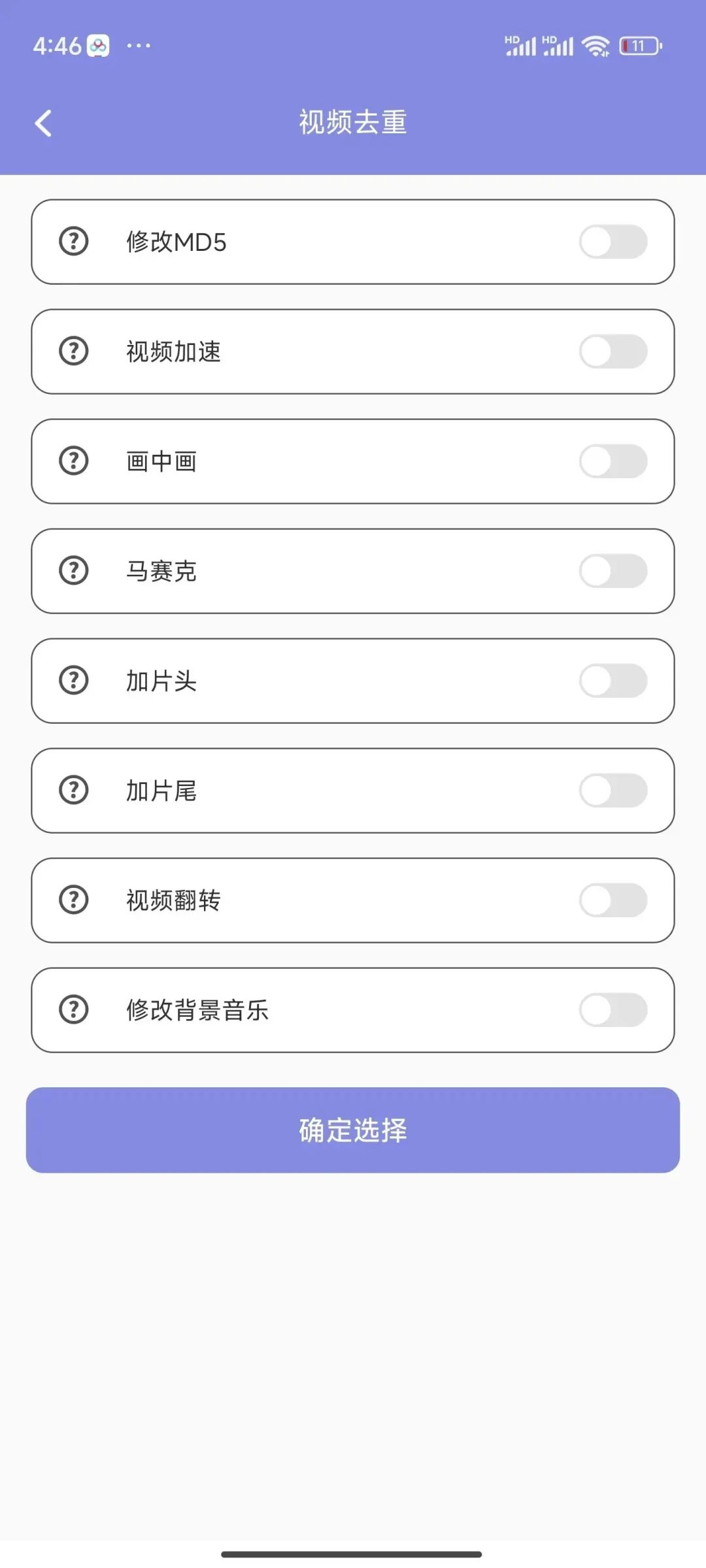706x1568 pixels.
Task: Tap the 确定选择 button
Action: coord(353,1130)
